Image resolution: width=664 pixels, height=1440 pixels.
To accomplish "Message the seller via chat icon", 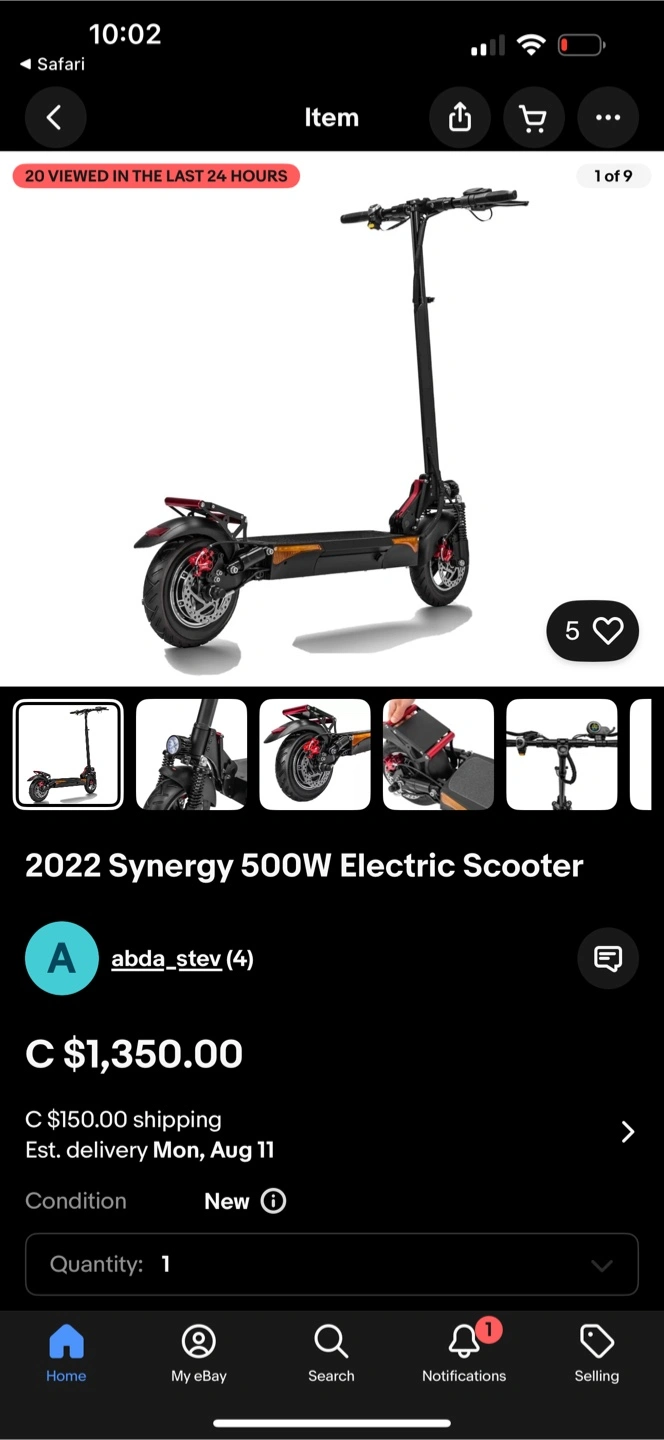I will pos(607,959).
